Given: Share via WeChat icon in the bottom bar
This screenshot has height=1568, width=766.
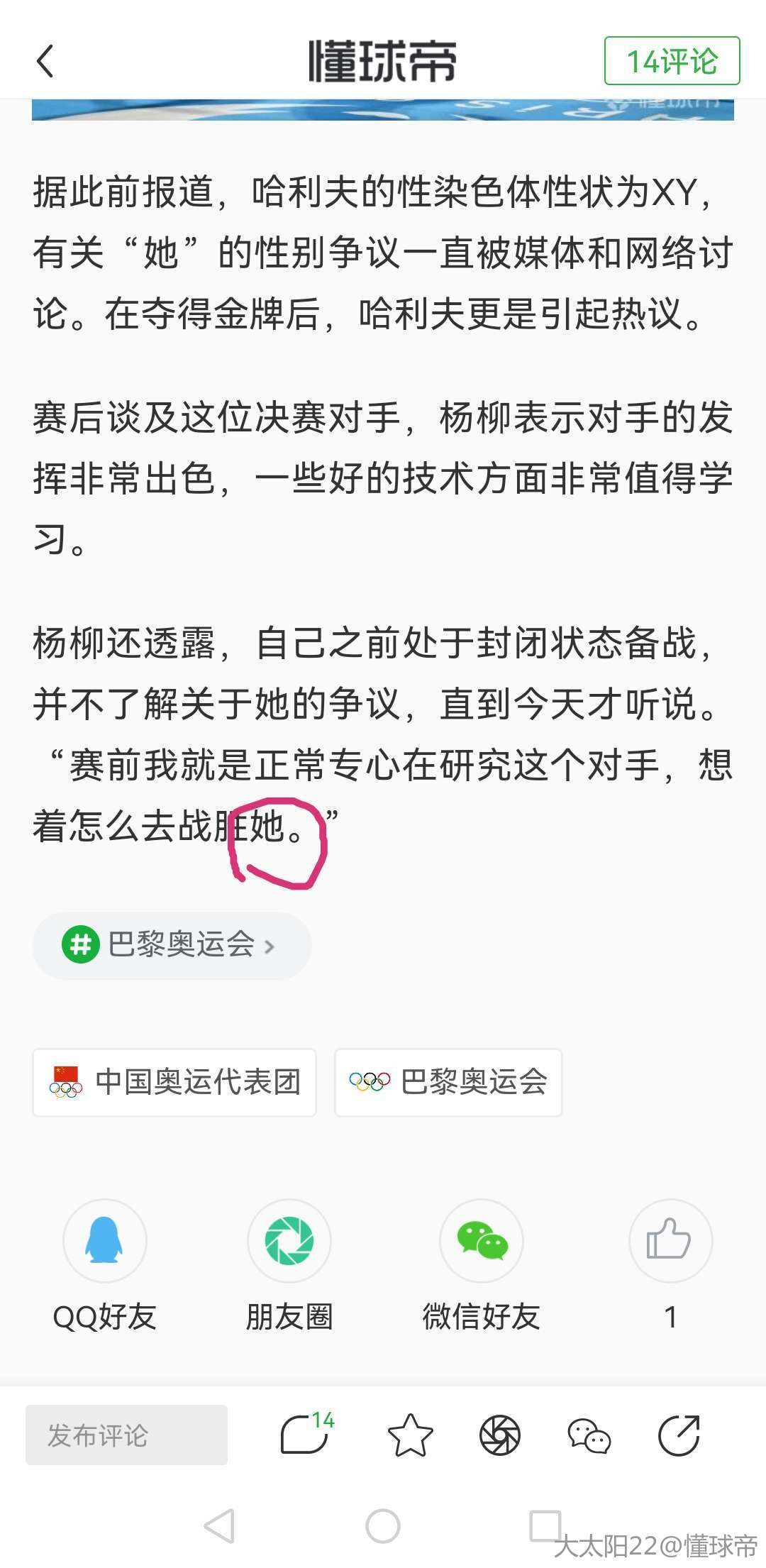Looking at the screenshot, I should [589, 1435].
